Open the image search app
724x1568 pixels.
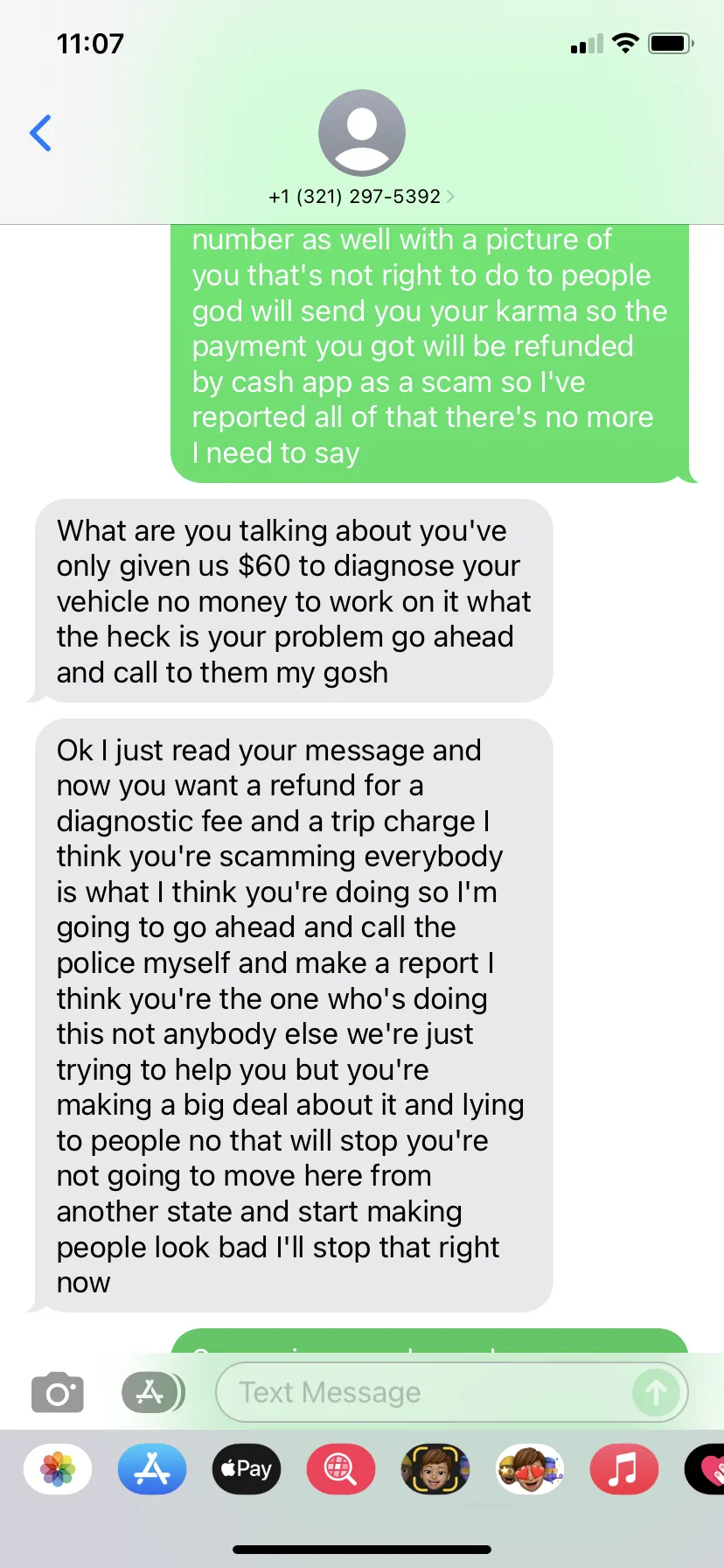coord(341,1469)
